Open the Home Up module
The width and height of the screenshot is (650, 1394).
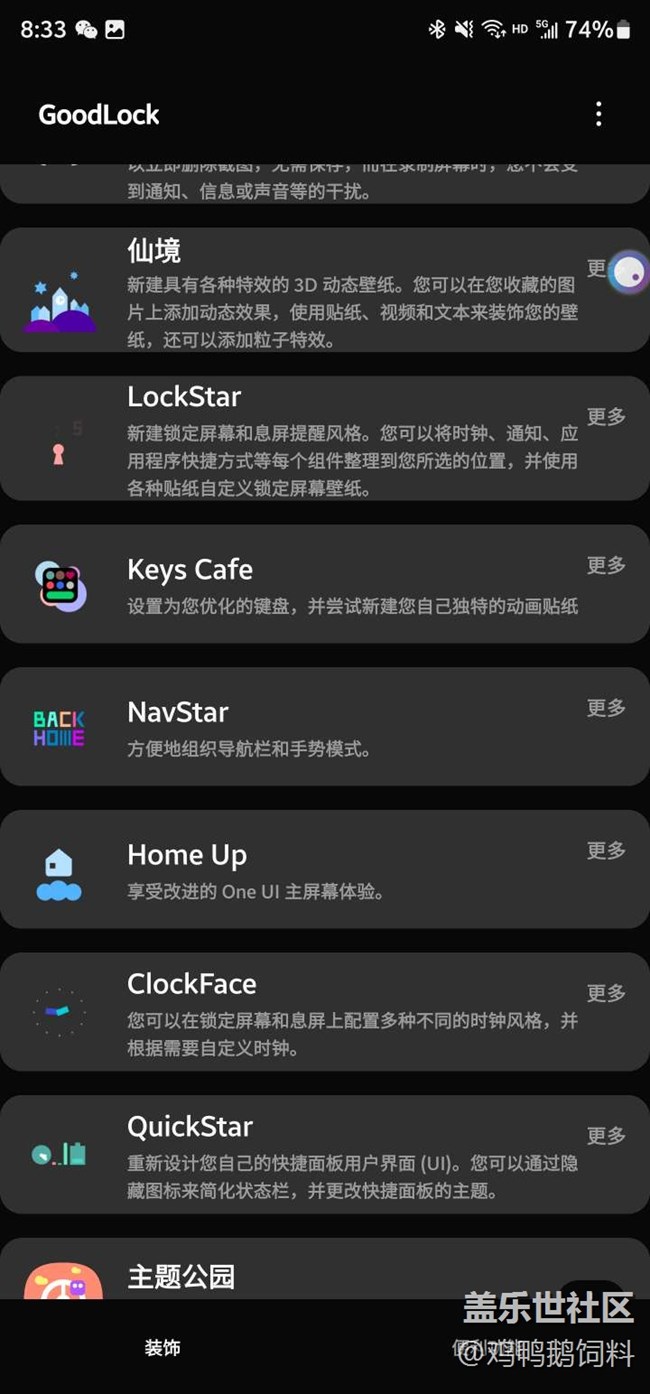[x=325, y=870]
